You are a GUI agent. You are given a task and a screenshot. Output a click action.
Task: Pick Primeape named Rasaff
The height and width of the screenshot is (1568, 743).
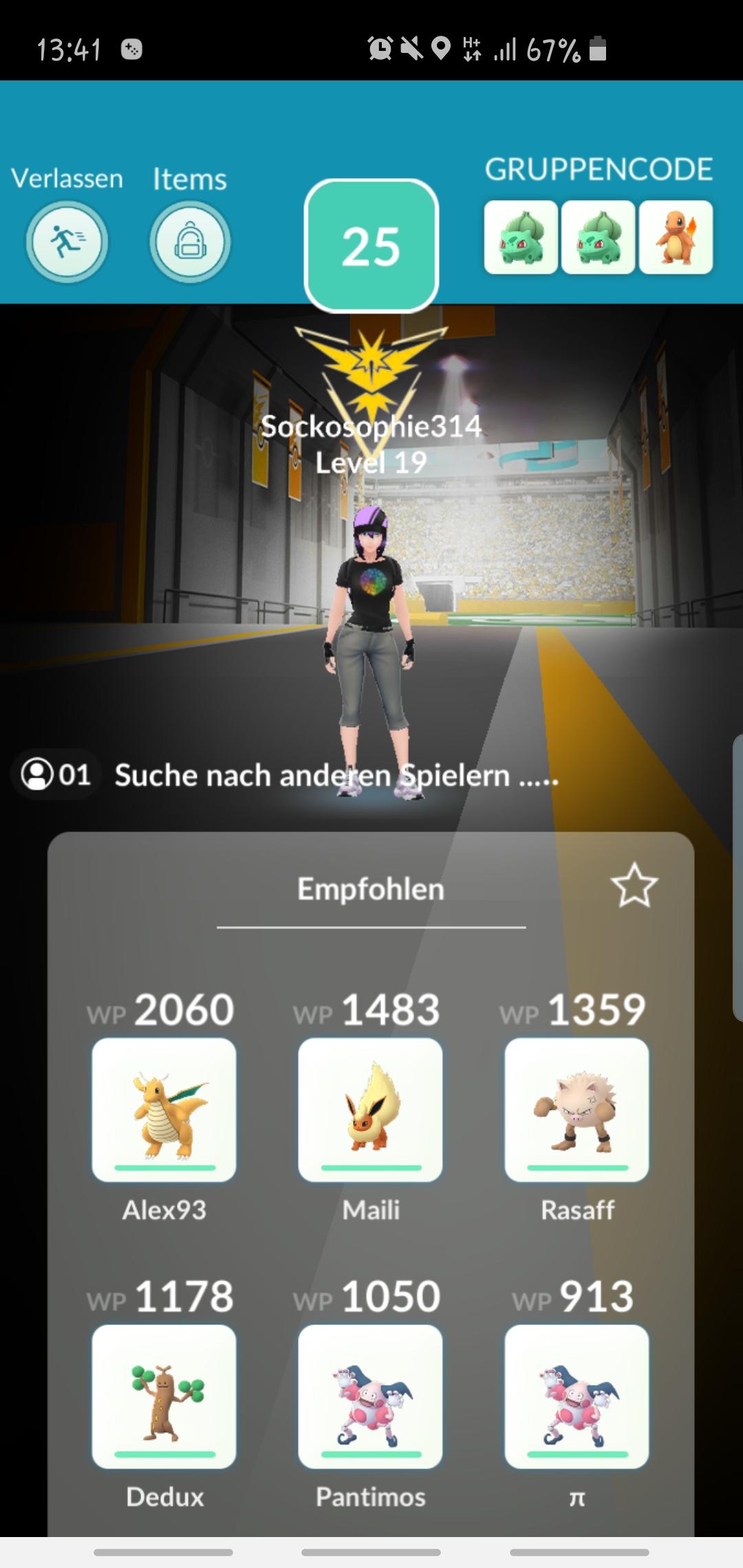coord(577,1109)
